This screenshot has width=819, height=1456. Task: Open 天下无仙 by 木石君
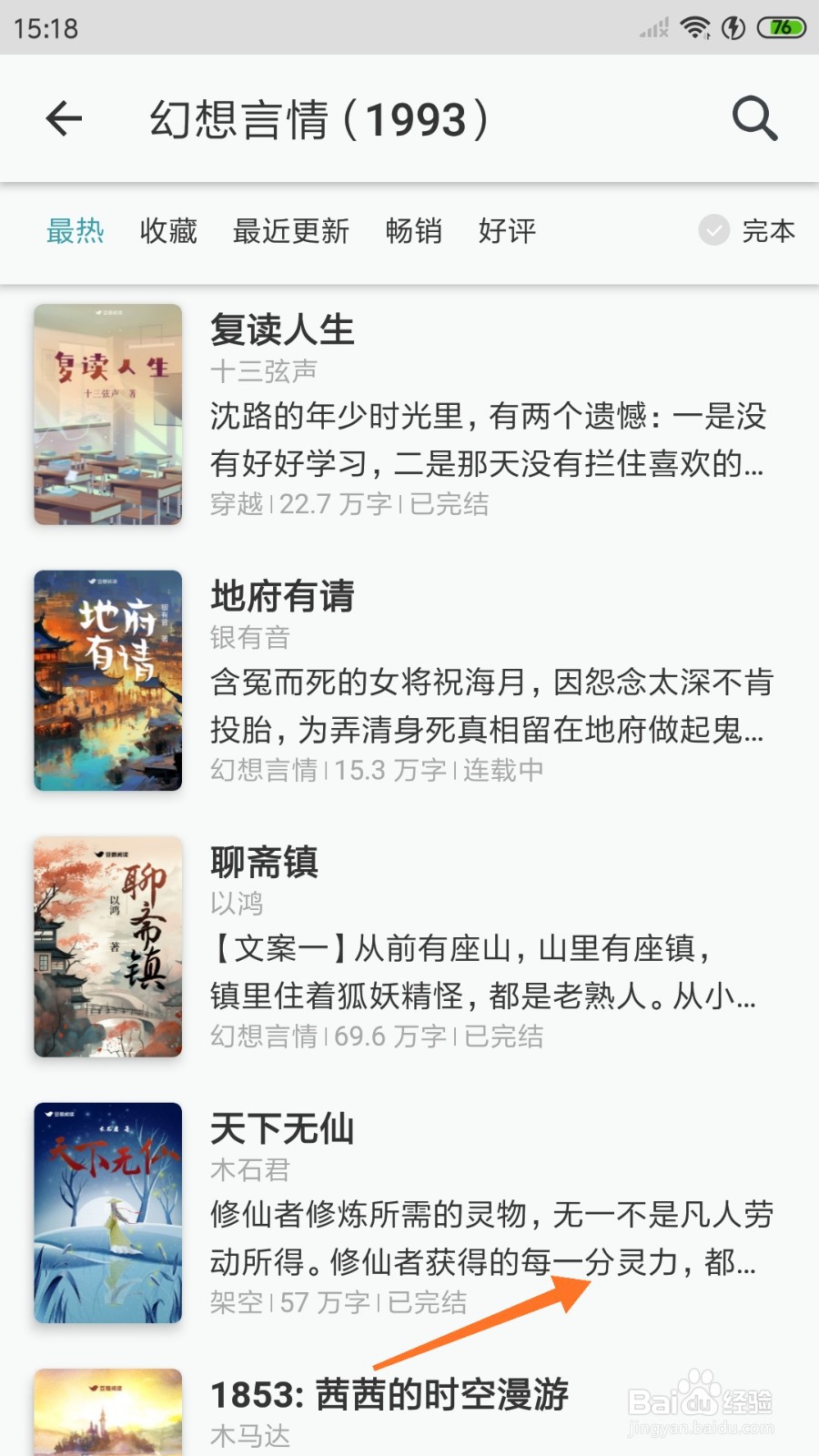click(x=282, y=1129)
